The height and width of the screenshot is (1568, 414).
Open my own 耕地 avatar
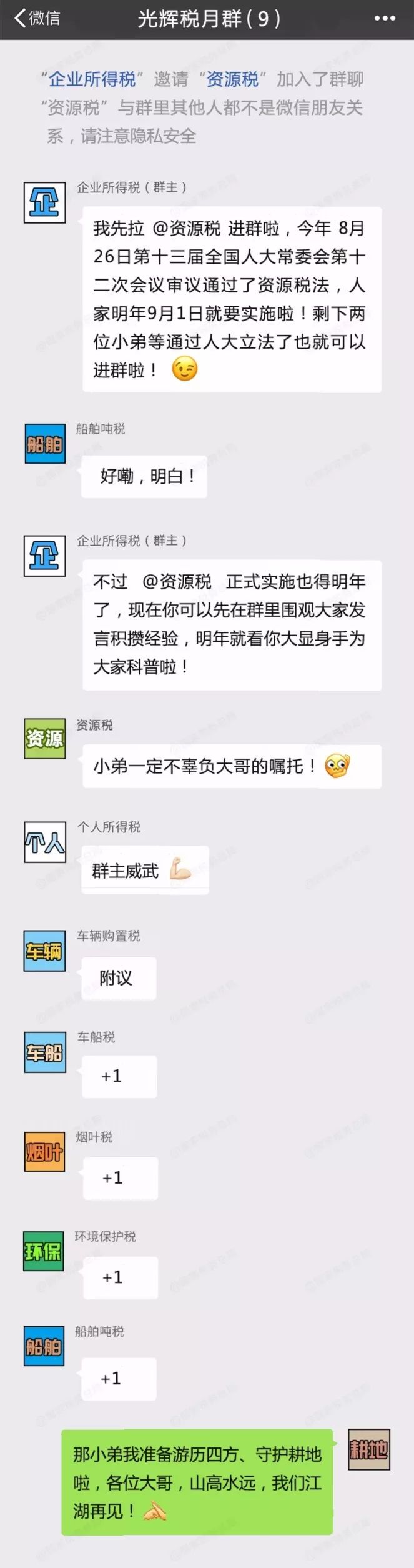click(369, 1449)
